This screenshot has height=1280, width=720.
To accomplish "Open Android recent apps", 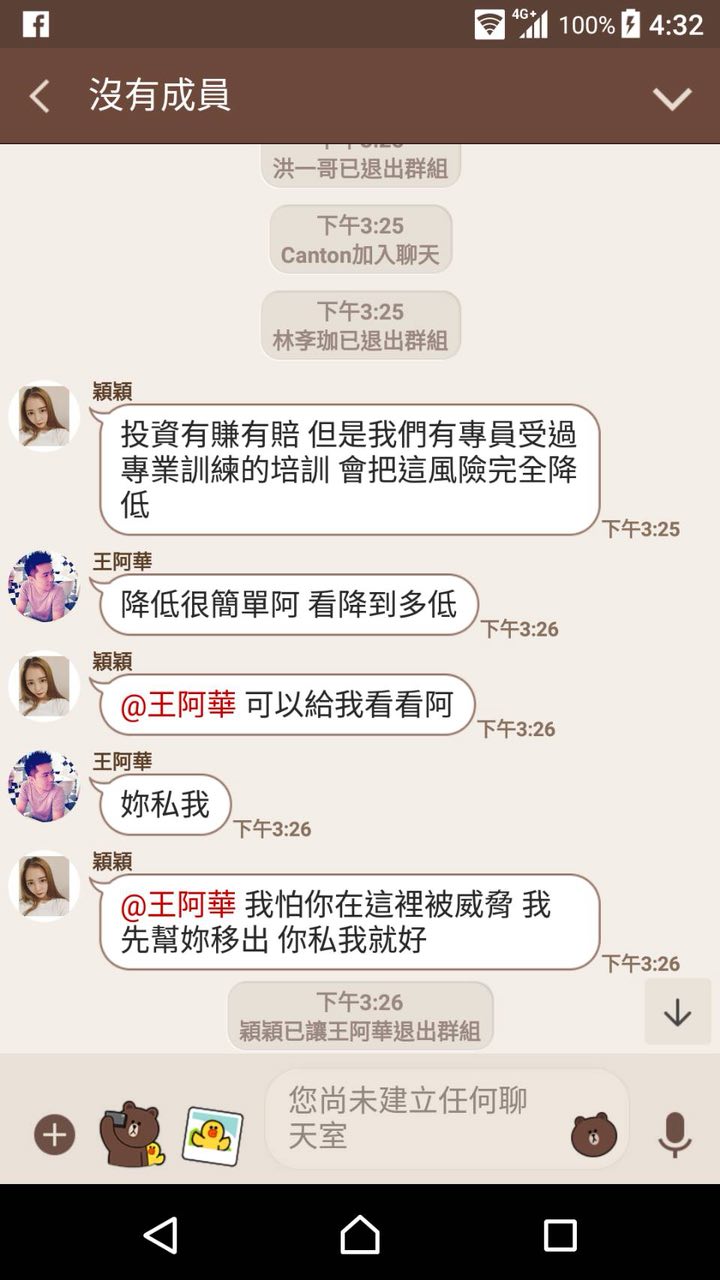I will coord(560,1235).
